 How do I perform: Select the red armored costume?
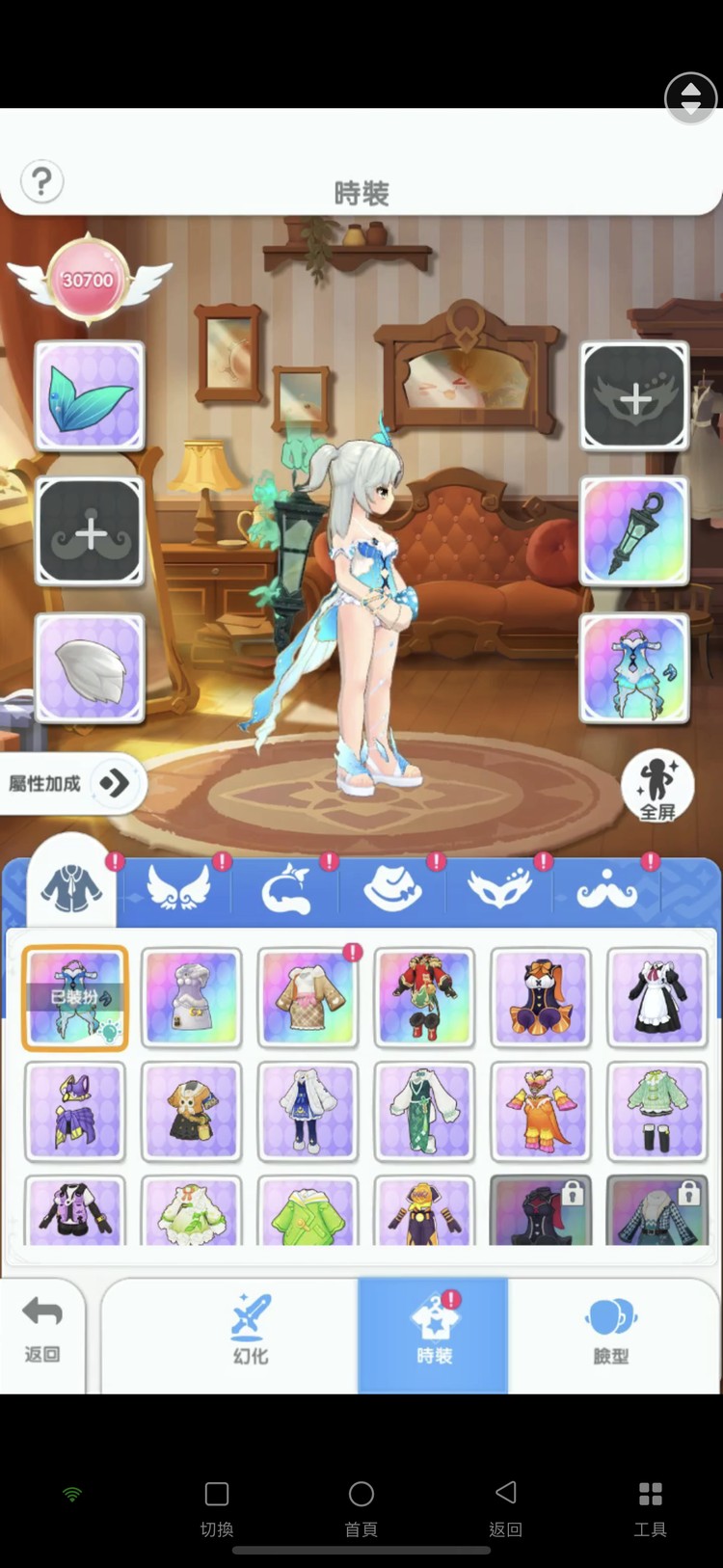[424, 996]
